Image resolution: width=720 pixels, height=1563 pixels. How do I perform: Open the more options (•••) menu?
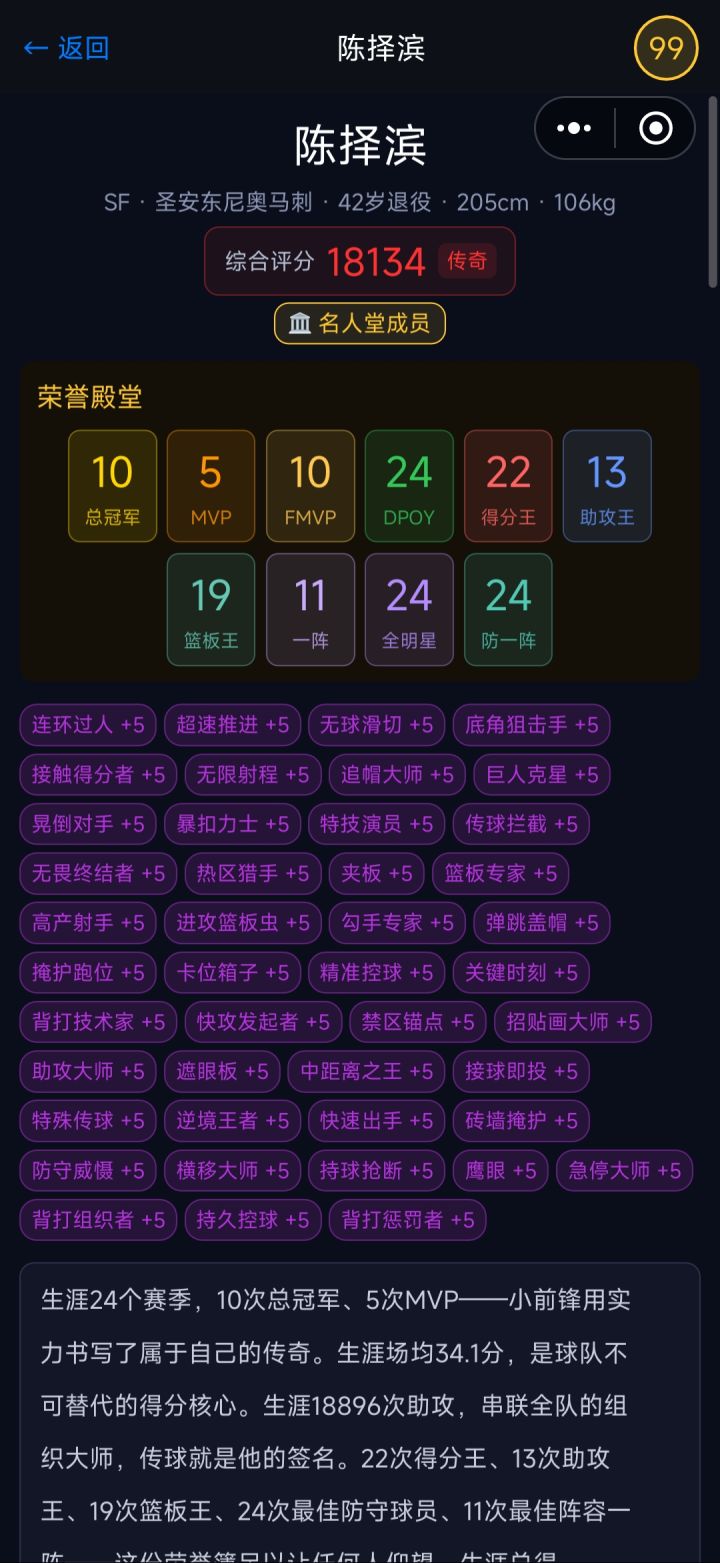point(572,129)
